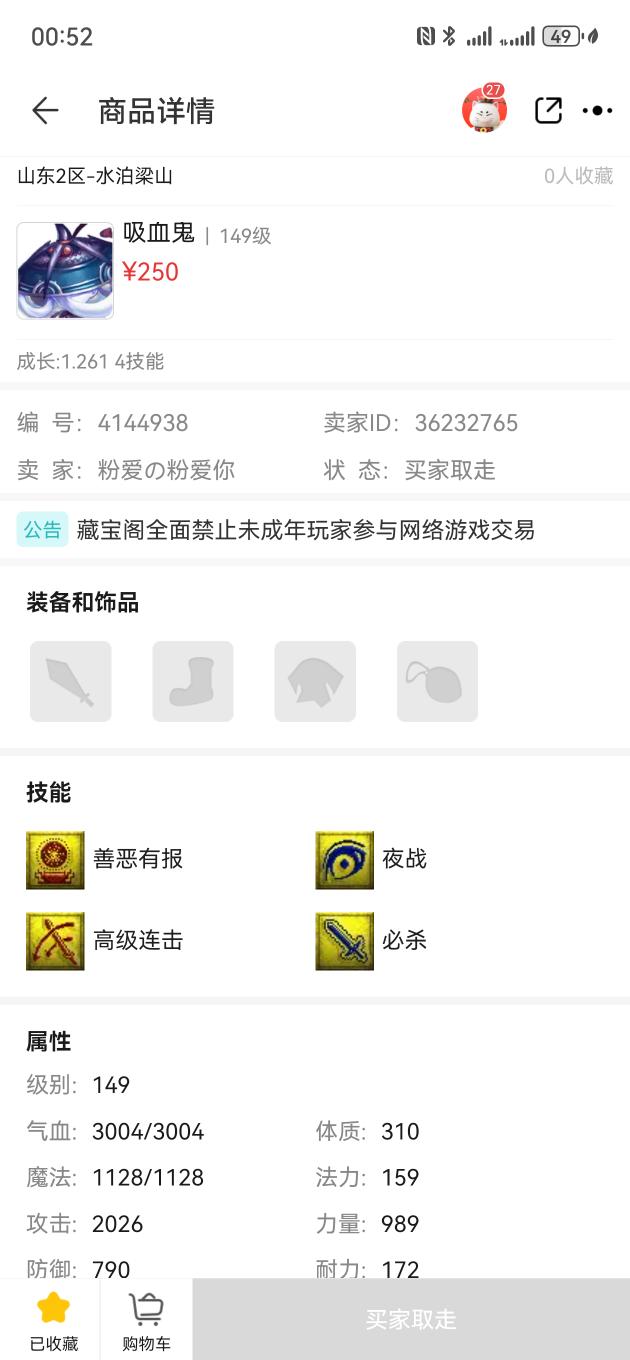Tap the boot equipment slot
This screenshot has height=1360, width=630.
[x=193, y=681]
